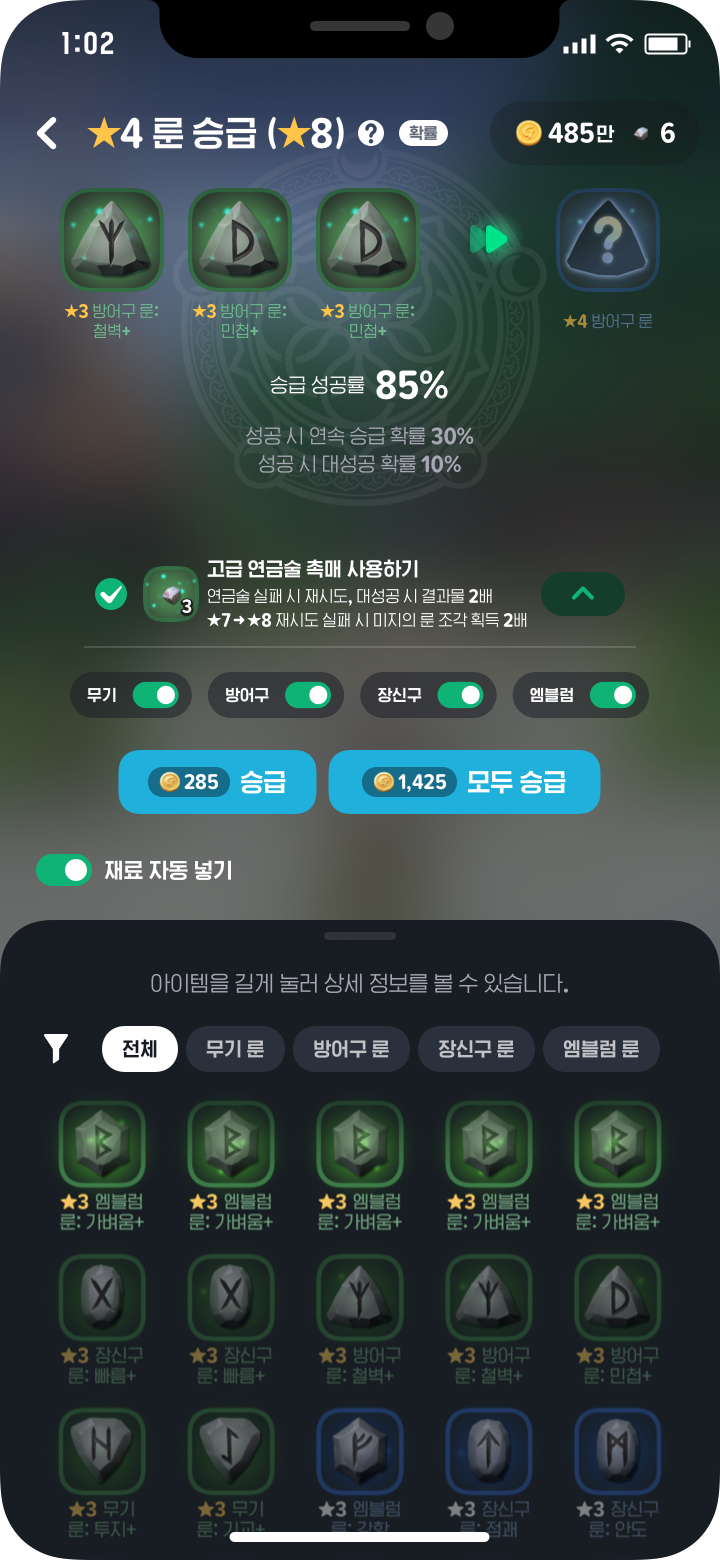720x1560 pixels.
Task: Disable the 엠블럼 switch
Action: [612, 695]
